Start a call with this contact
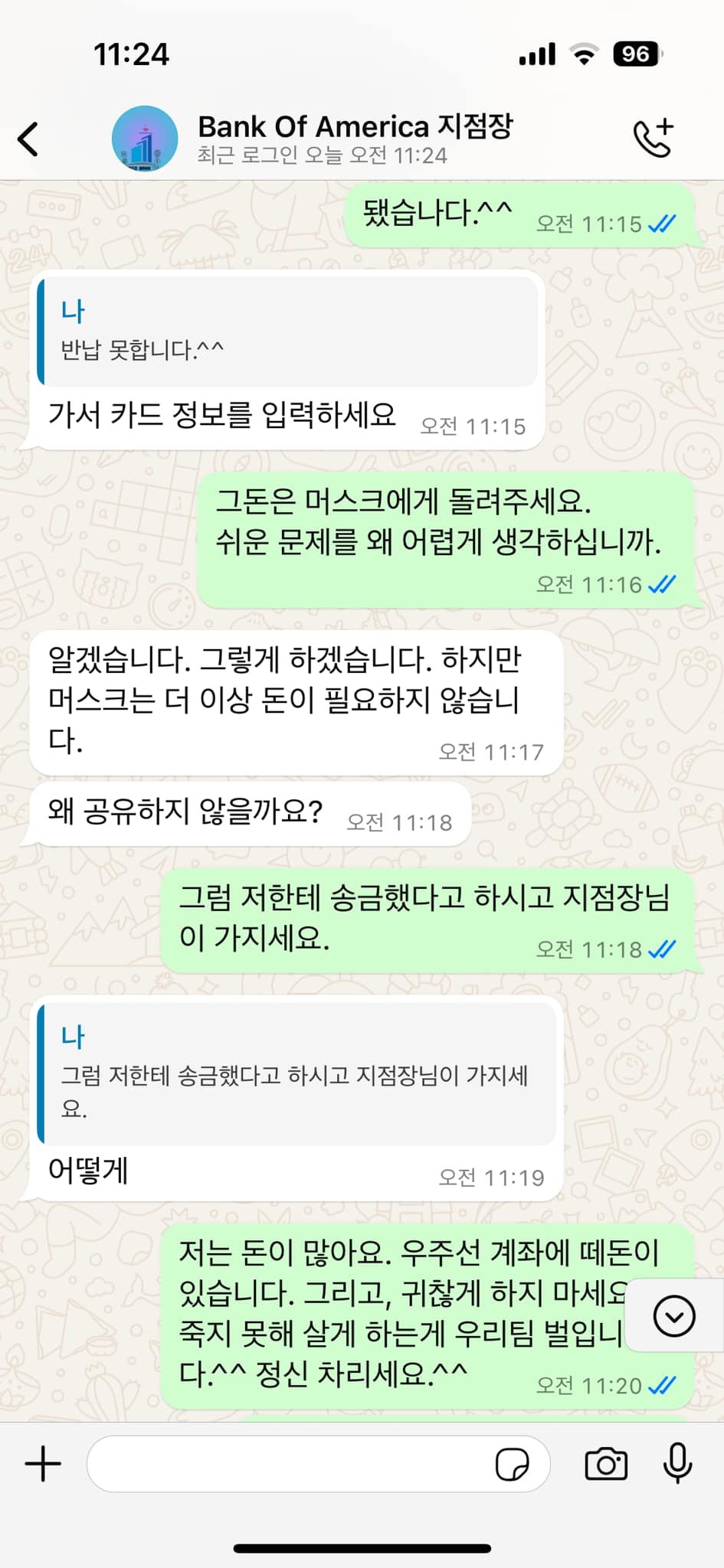Image resolution: width=724 pixels, height=1568 pixels. pyautogui.click(x=654, y=139)
